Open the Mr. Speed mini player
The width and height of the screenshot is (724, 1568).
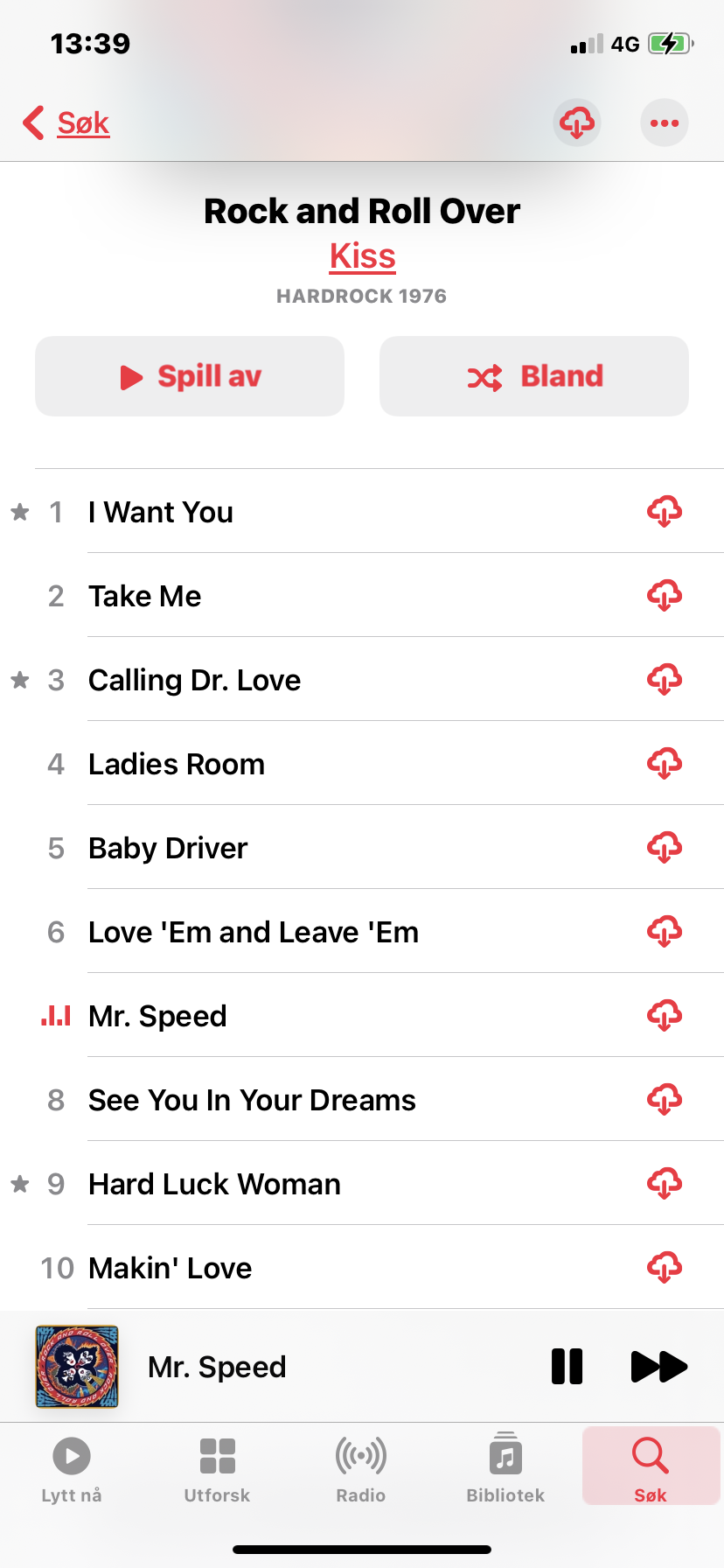coord(362,1366)
